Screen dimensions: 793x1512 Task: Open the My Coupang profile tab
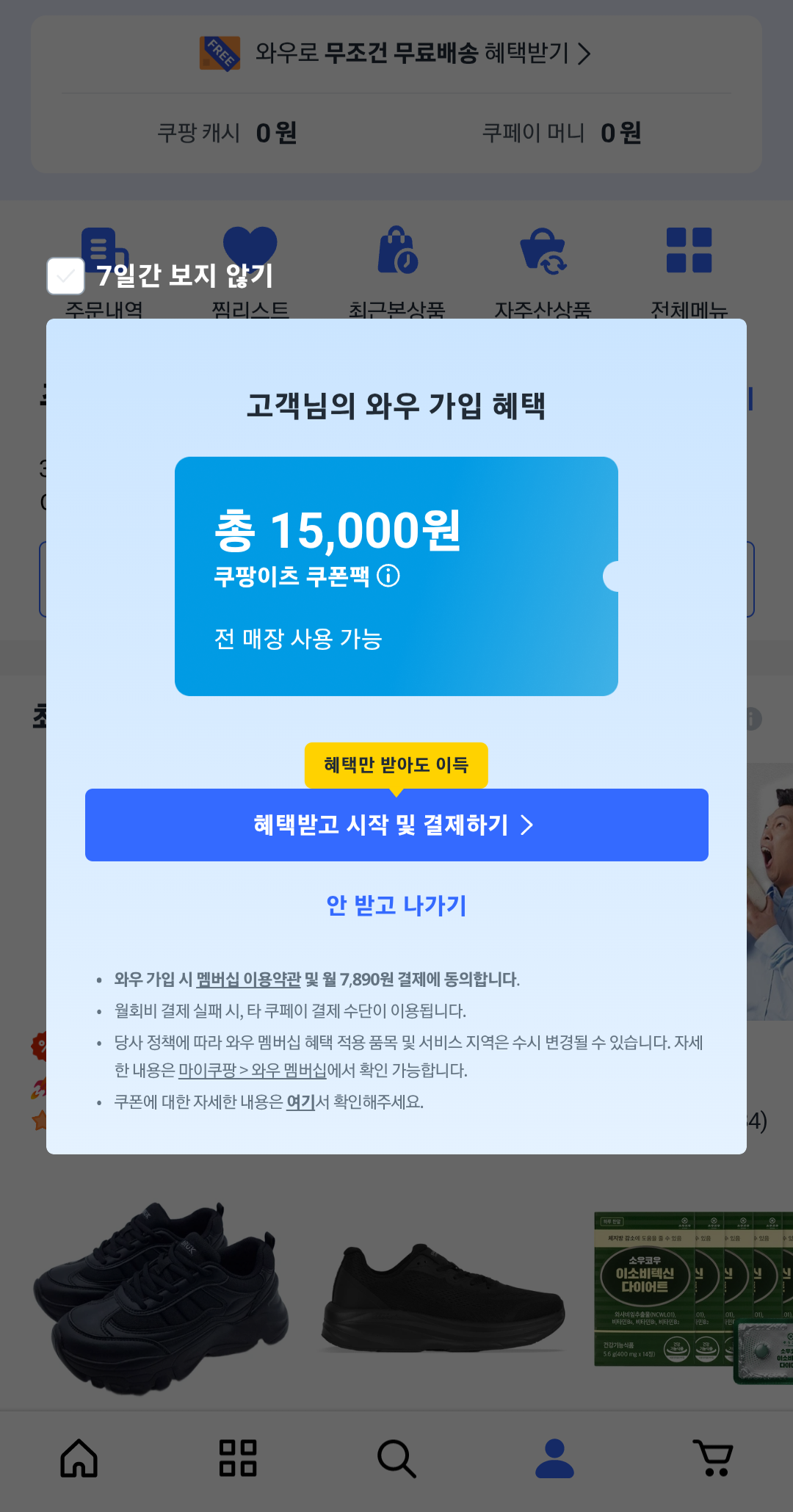pyautogui.click(x=555, y=1458)
